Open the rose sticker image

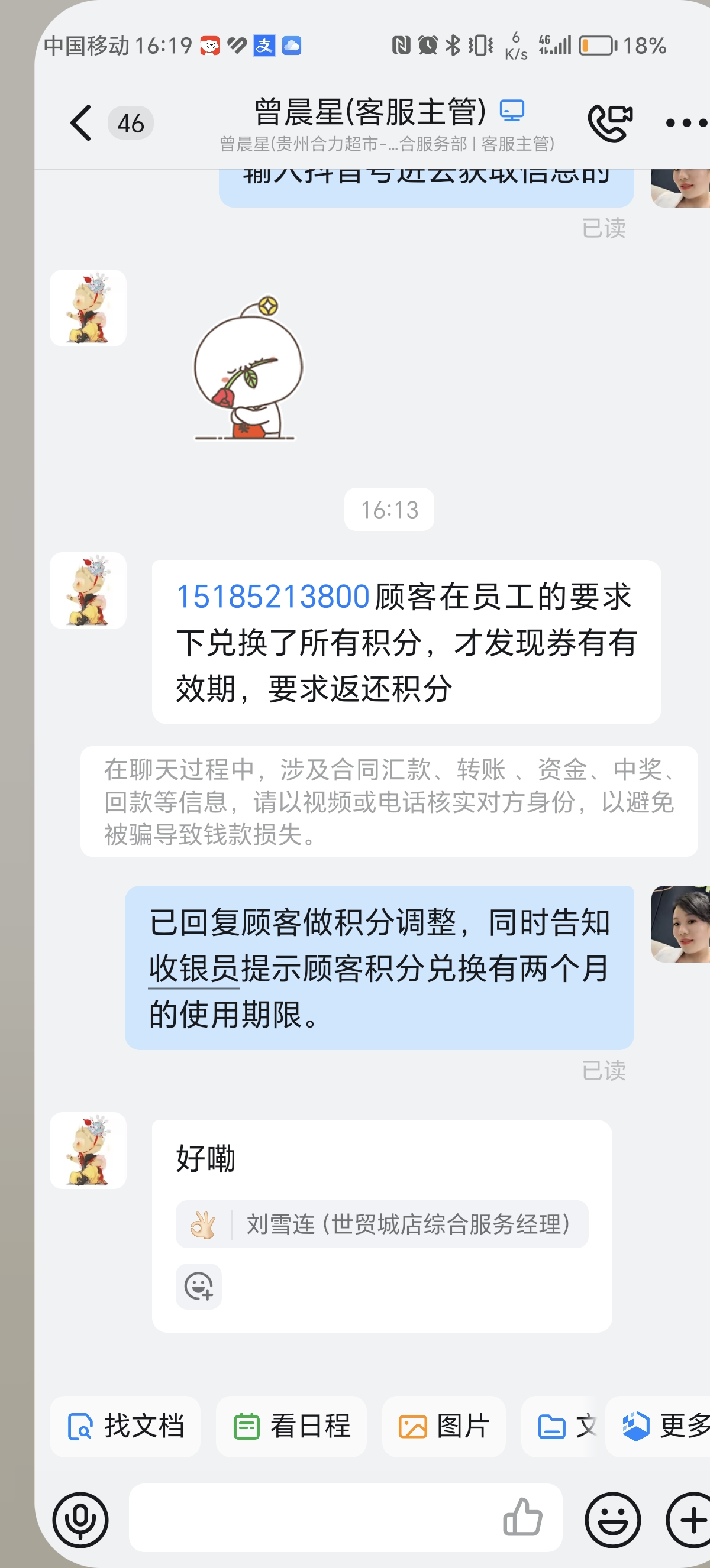247,369
